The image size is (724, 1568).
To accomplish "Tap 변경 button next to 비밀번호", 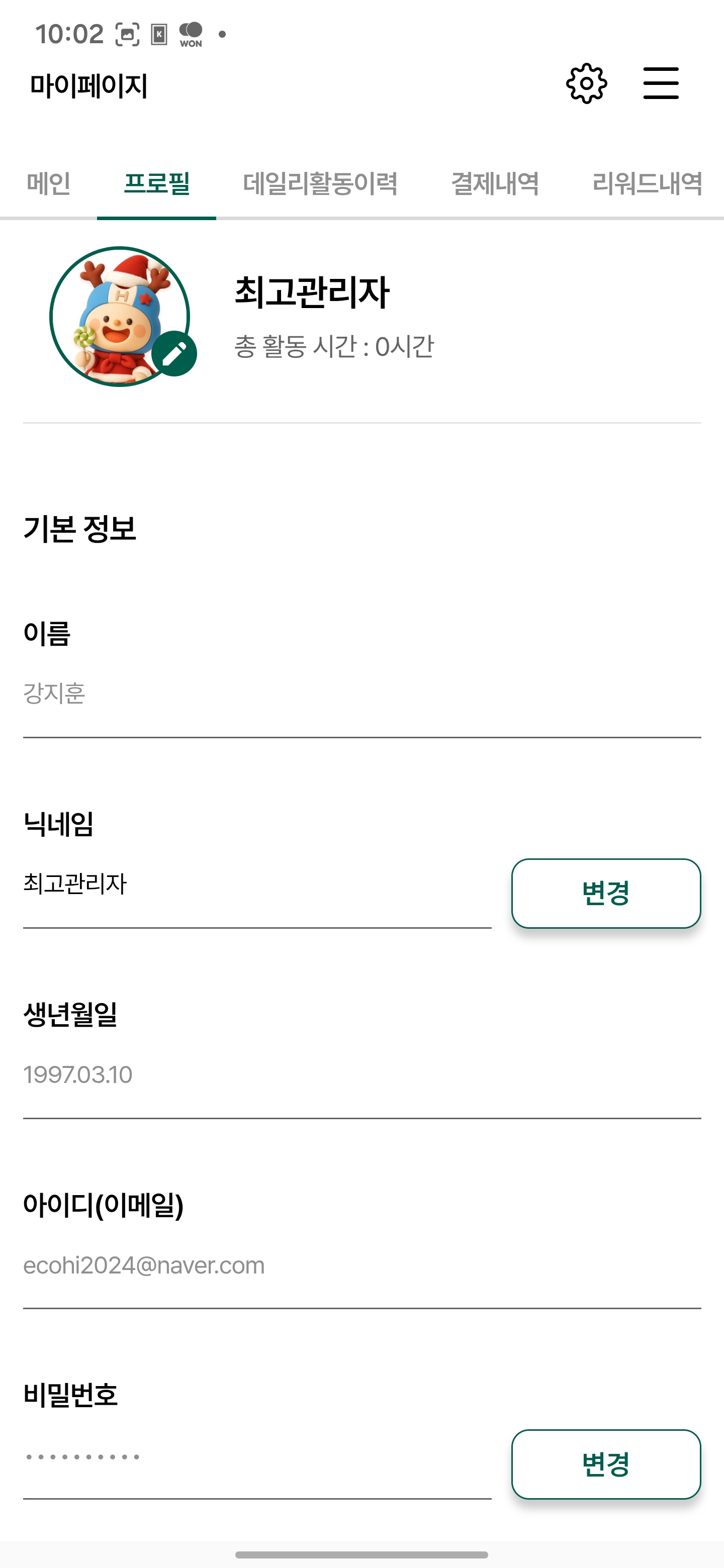I will pos(605,1464).
